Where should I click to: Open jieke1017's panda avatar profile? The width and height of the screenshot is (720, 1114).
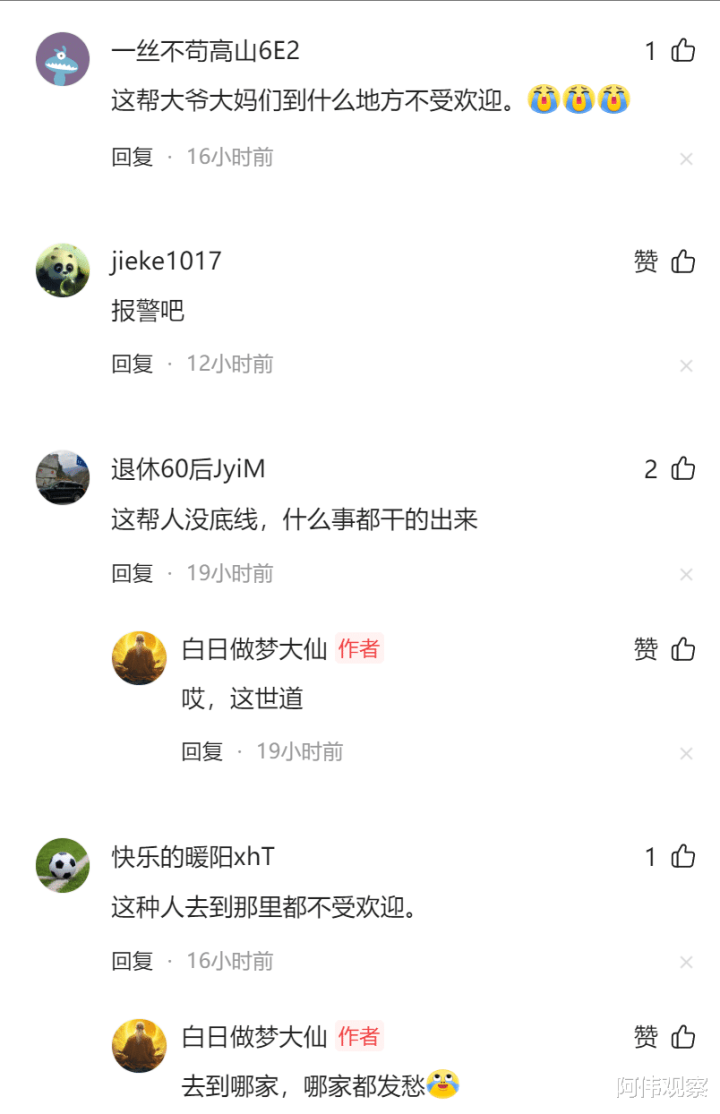point(63,270)
